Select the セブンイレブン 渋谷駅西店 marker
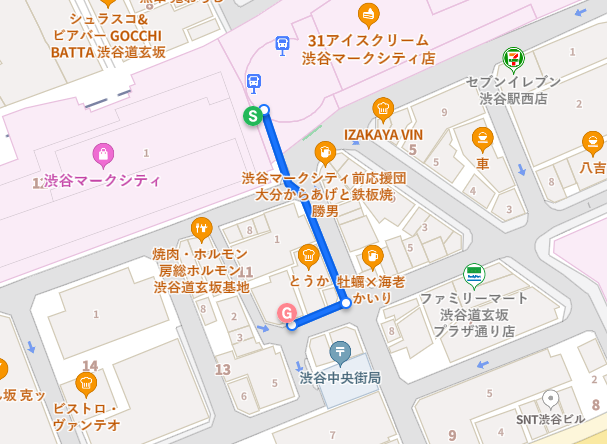 click(513, 58)
